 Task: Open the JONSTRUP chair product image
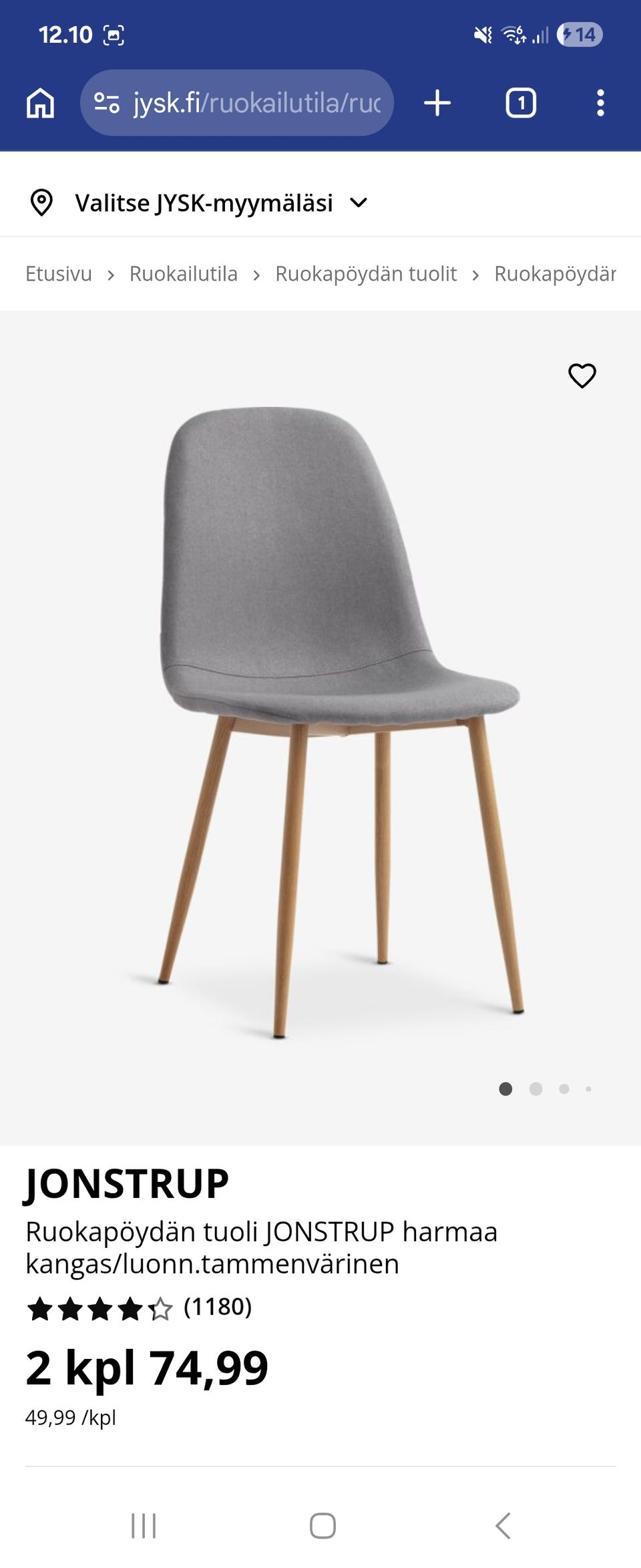[320, 722]
